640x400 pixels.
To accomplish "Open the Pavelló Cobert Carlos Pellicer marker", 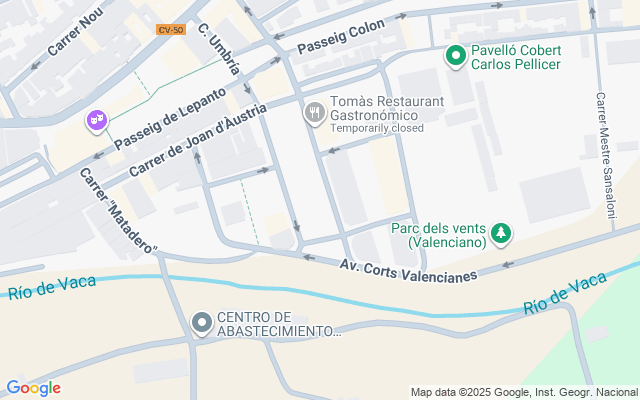I will pos(455,56).
